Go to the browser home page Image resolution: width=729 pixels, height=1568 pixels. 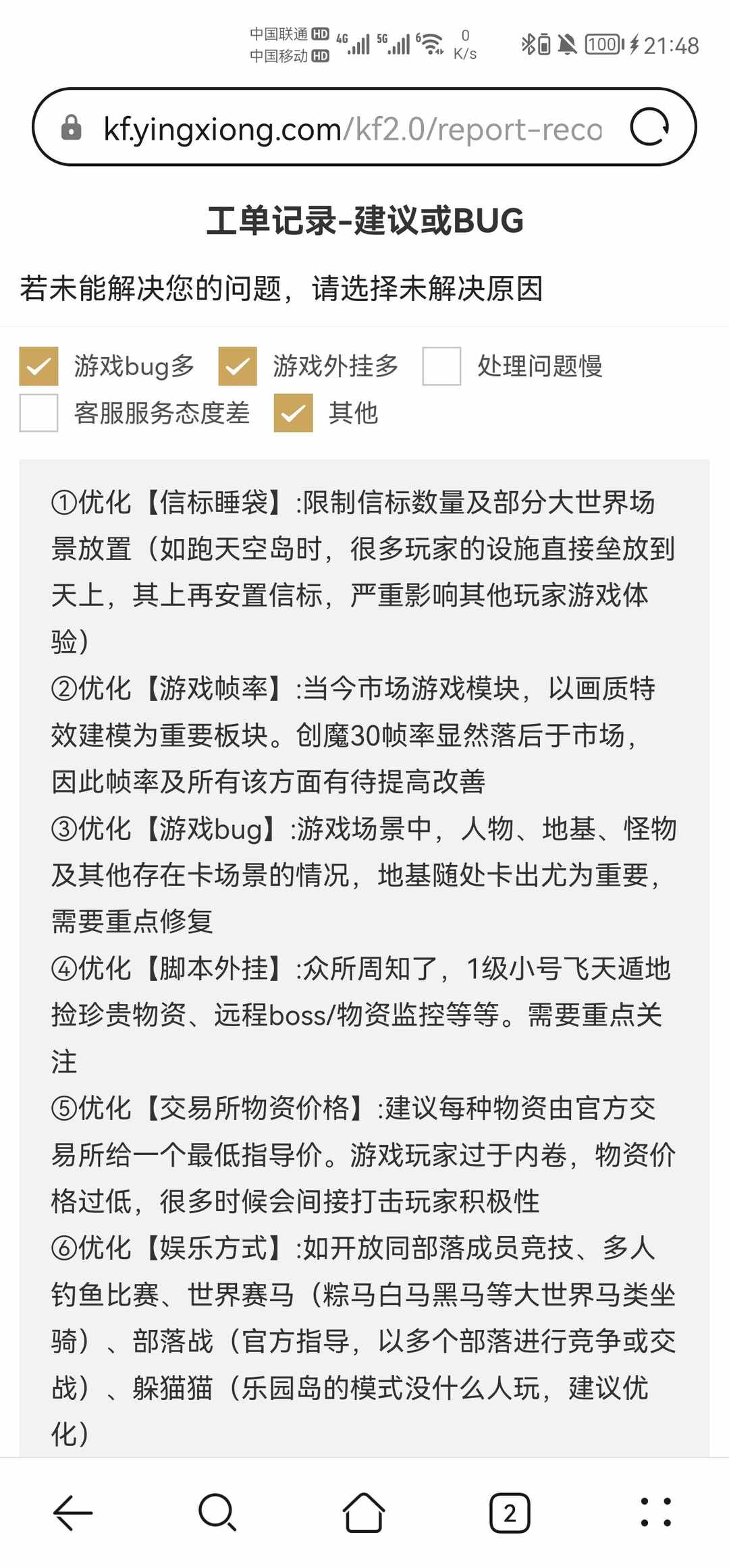pos(364,1513)
